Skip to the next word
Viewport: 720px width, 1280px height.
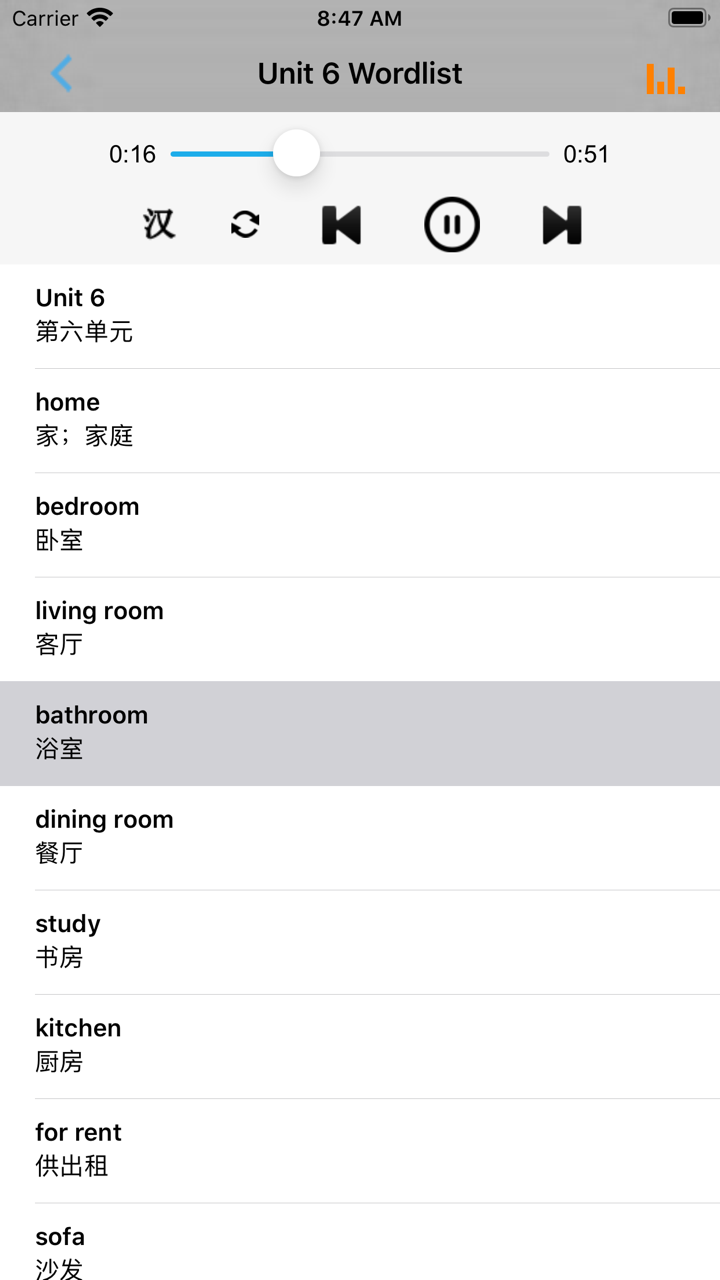pos(561,224)
